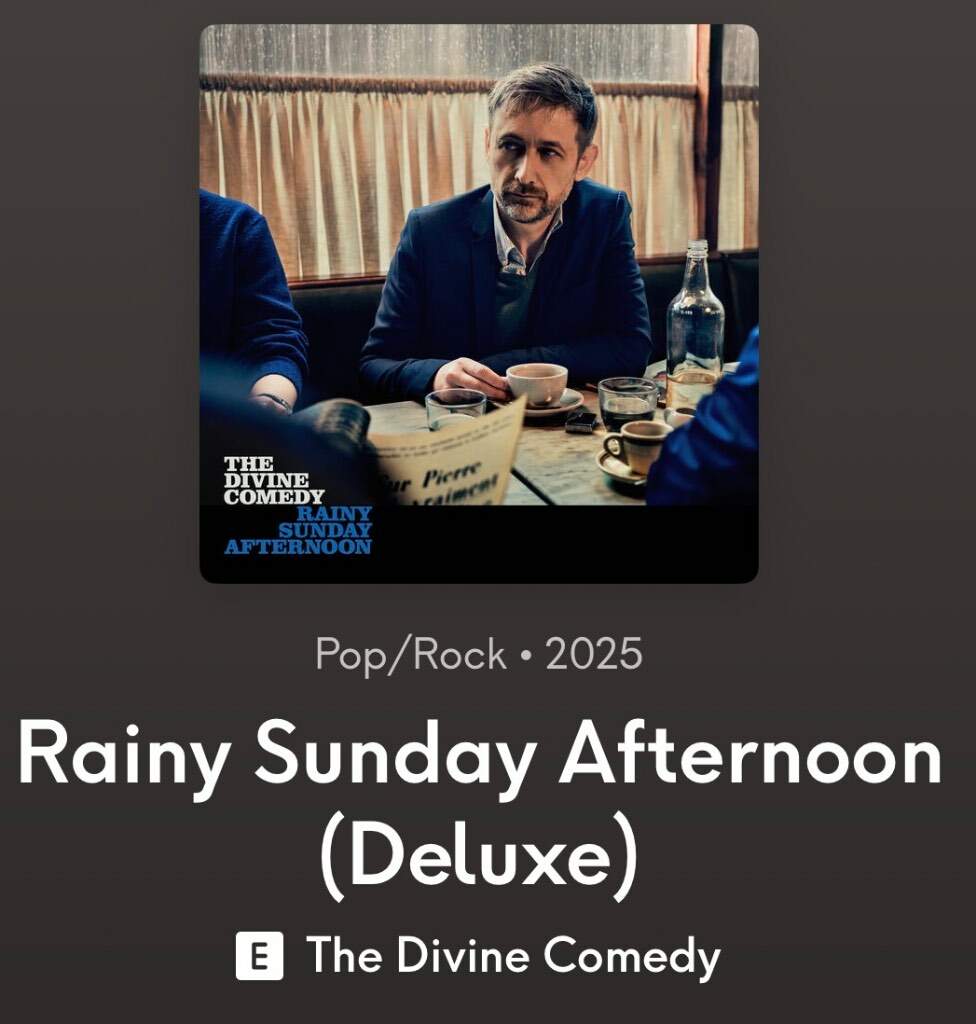This screenshot has height=1024, width=976.
Task: Open The Divine Comedy artist page
Action: click(x=512, y=957)
